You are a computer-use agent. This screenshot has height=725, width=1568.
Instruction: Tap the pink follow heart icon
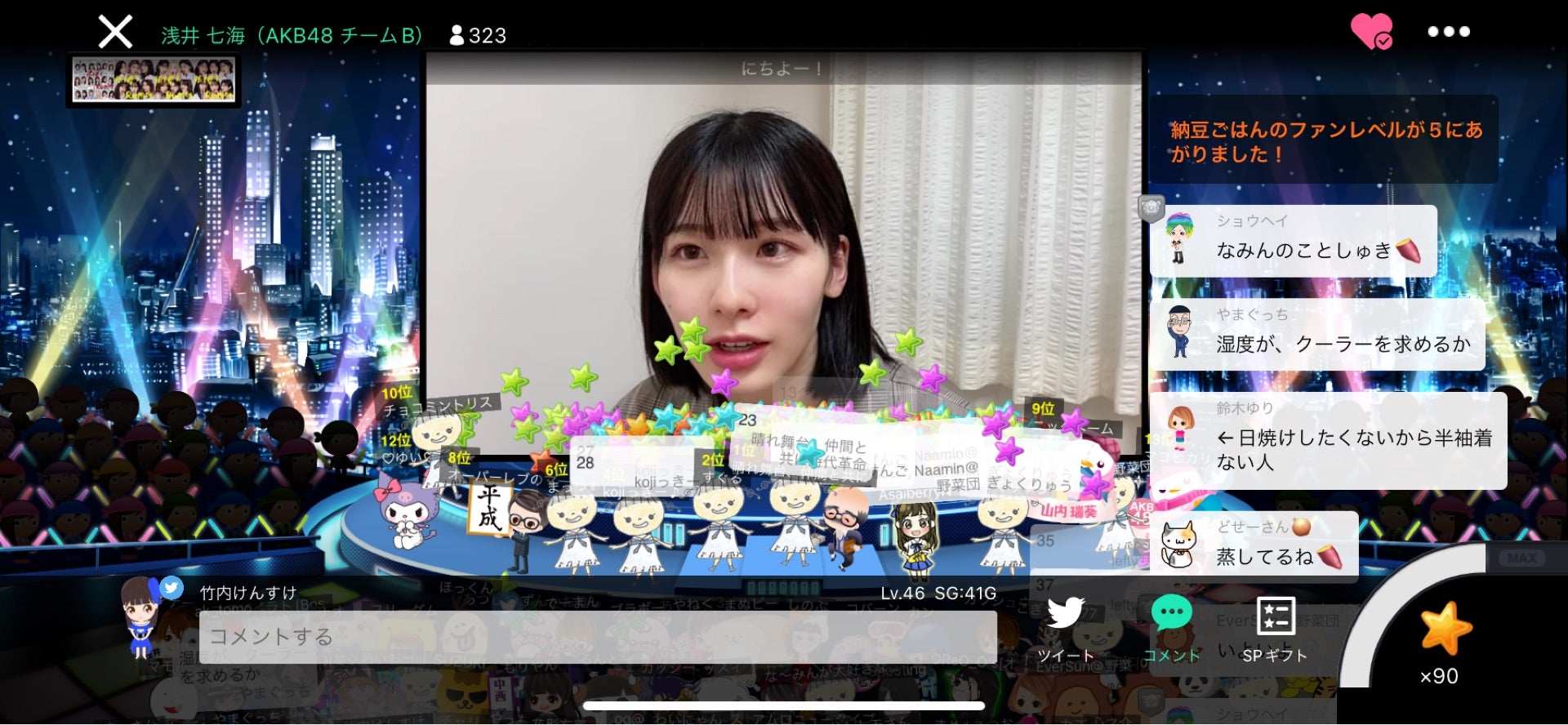click(1371, 32)
